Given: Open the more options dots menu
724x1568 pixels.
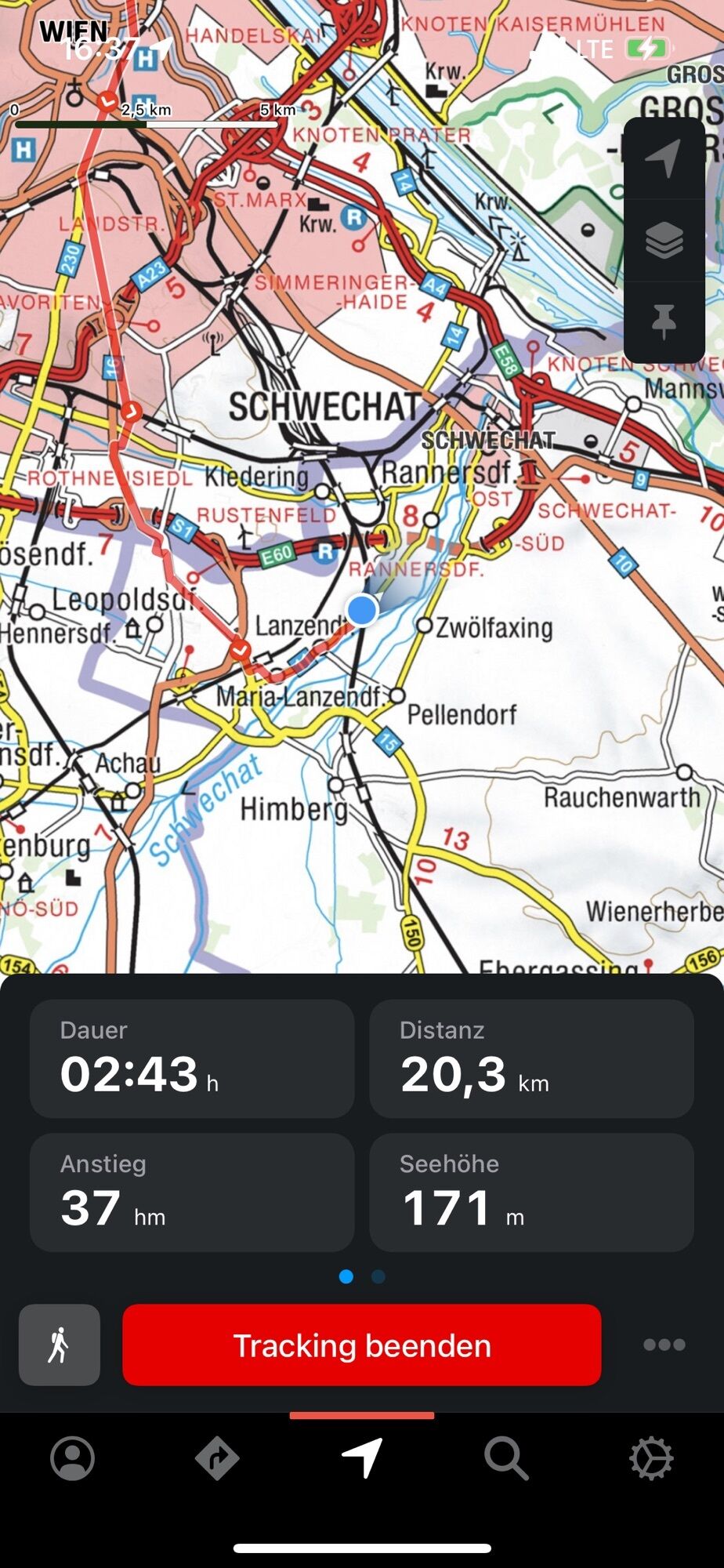Looking at the screenshot, I should point(664,1345).
